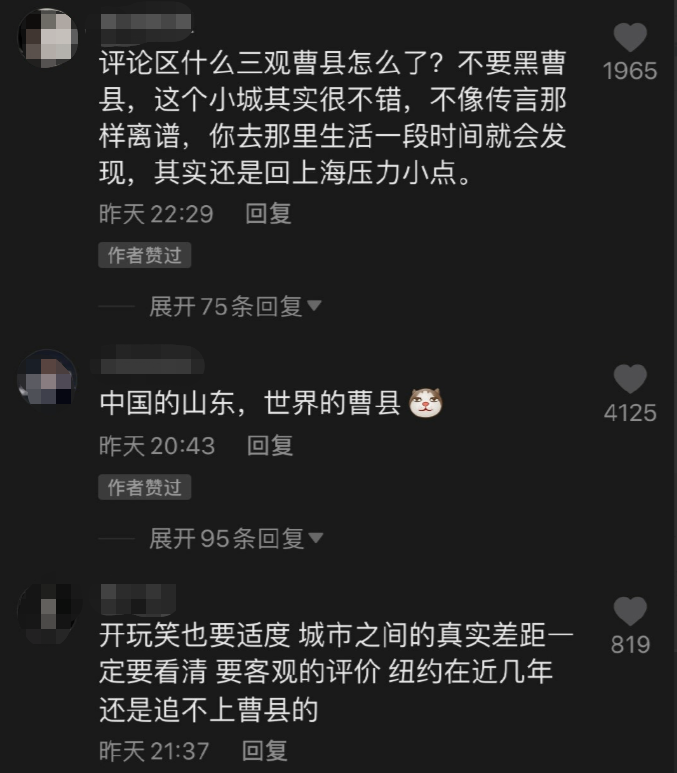Open avatar of the 开玩笑也要适度 commenter
The image size is (677, 773).
pyautogui.click(x=47, y=611)
